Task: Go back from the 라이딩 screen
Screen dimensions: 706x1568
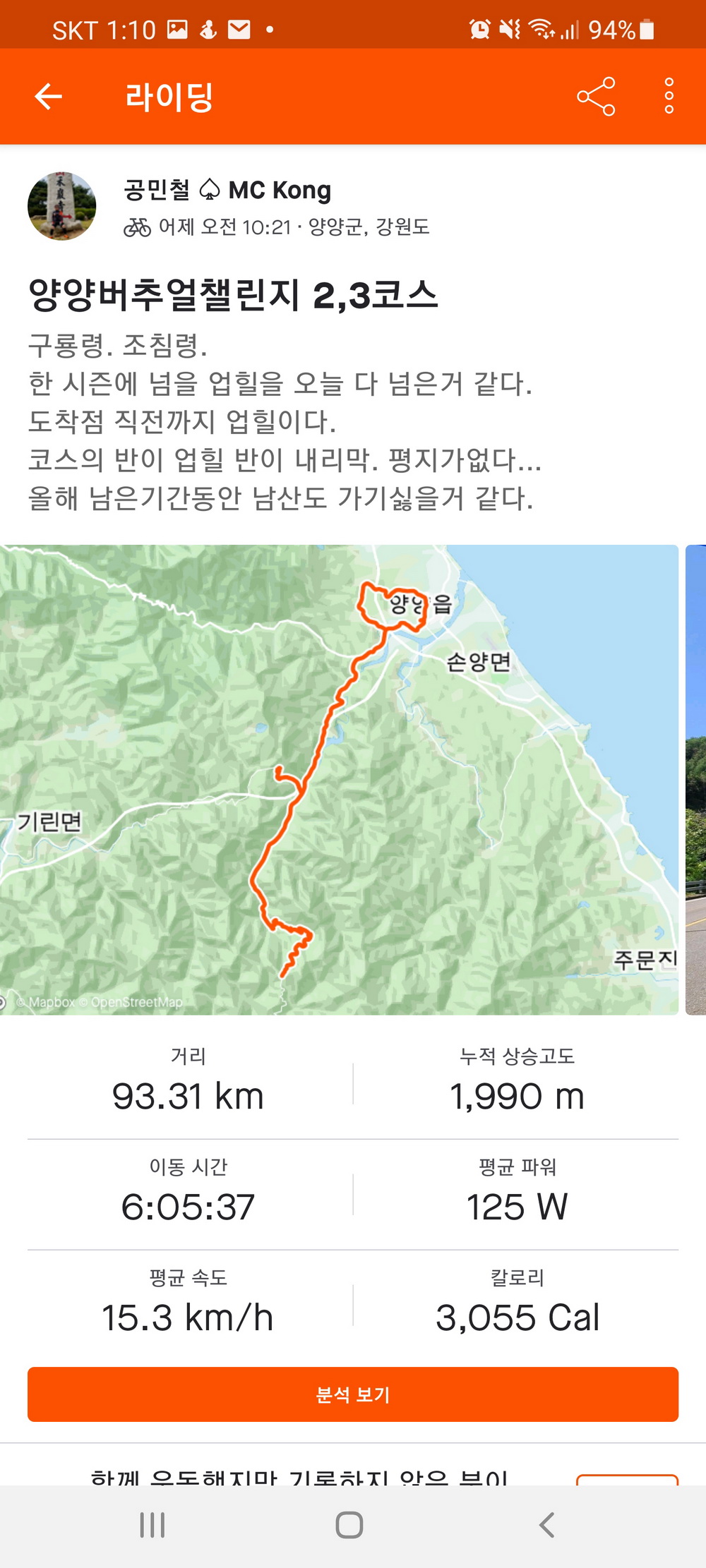Action: [x=49, y=97]
